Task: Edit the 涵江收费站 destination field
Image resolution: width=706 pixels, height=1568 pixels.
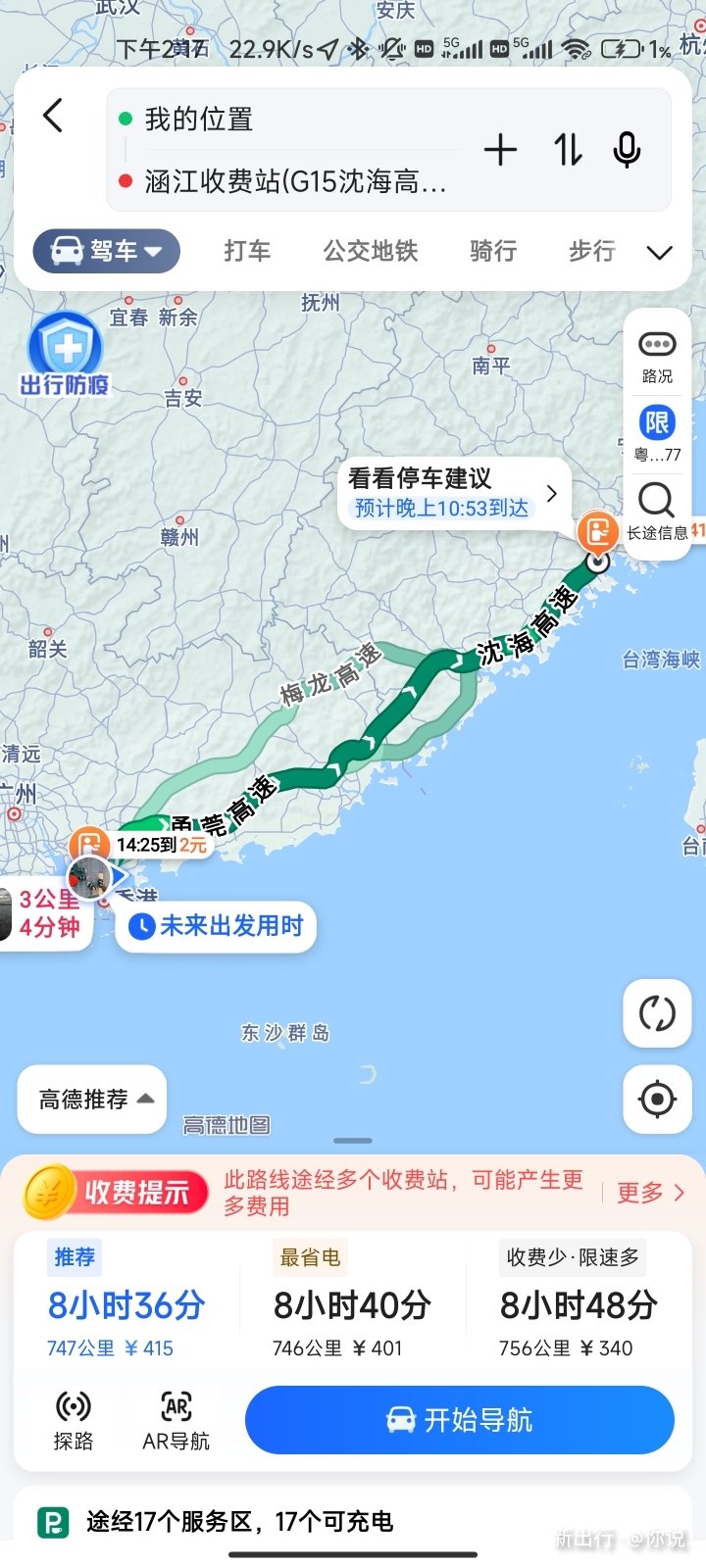Action: (x=294, y=181)
